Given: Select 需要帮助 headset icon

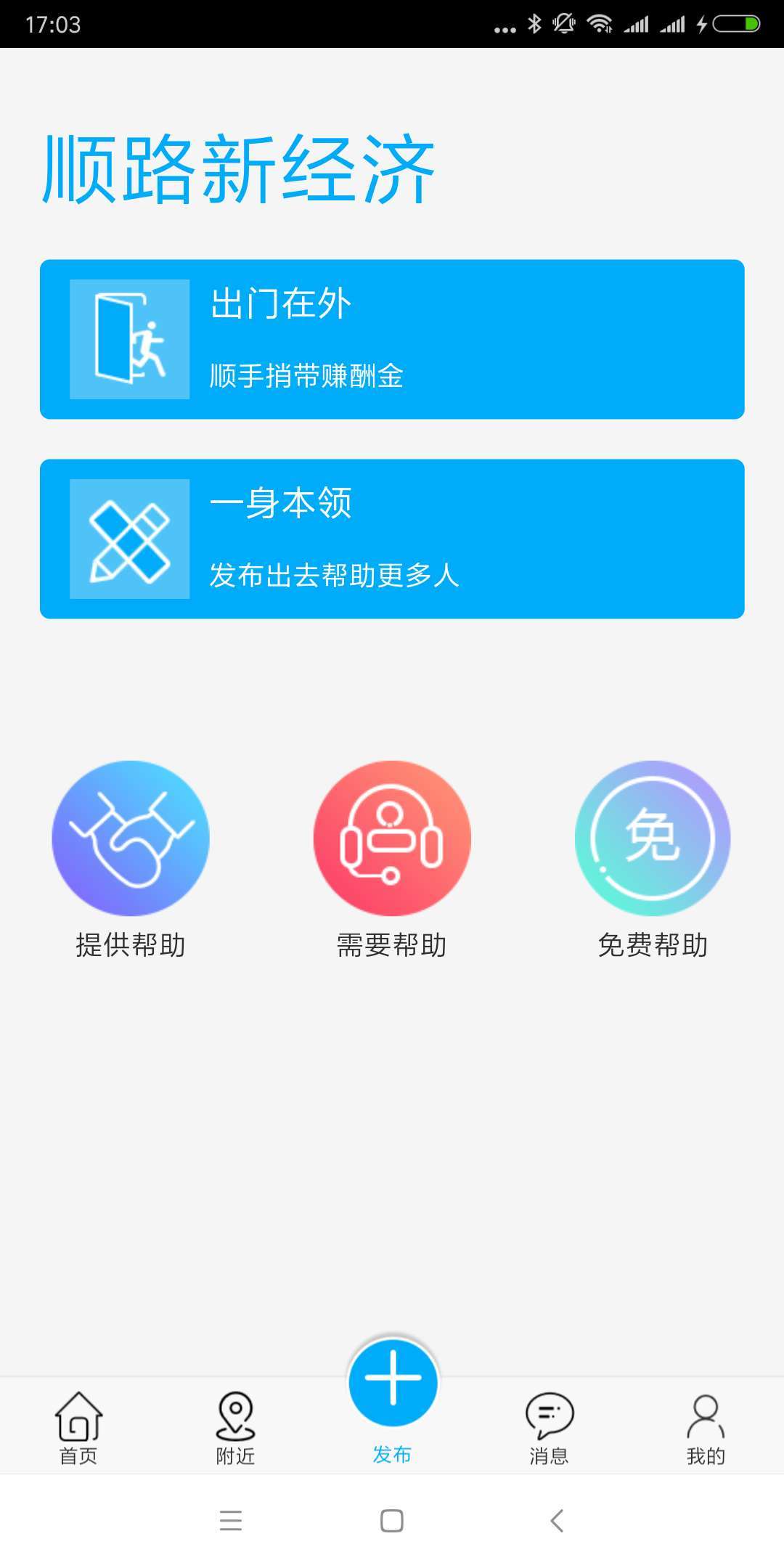Looking at the screenshot, I should (392, 838).
